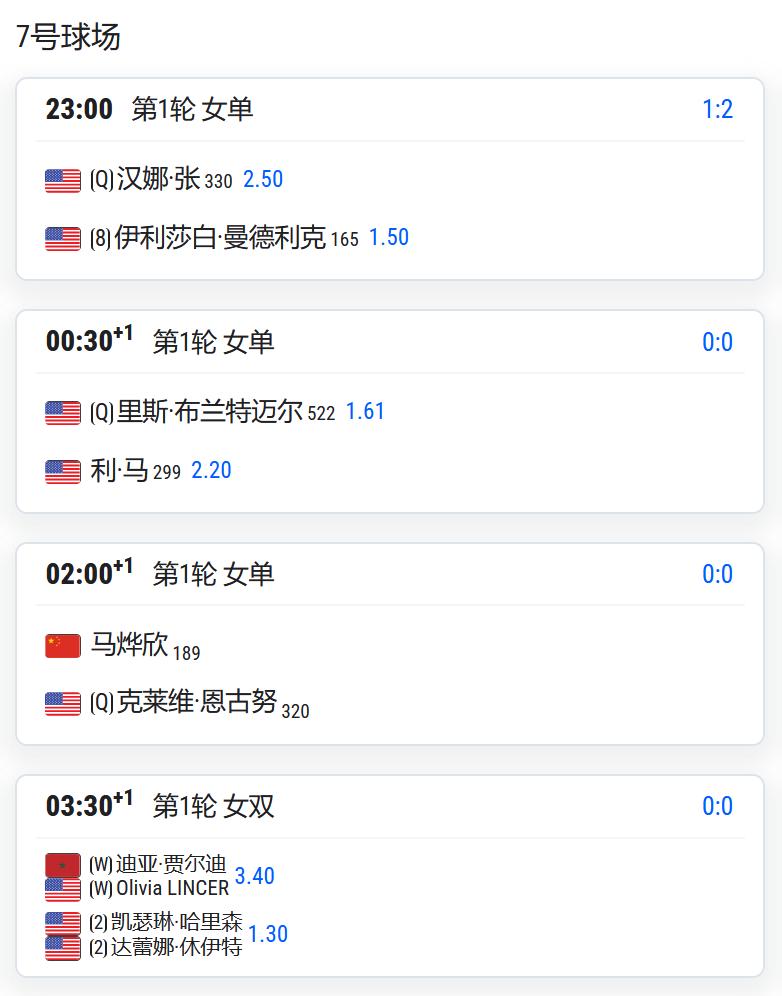Viewport: 782px width, 996px height.
Task: Select odds 1.50 for 伊利莎白·曼德利克
Action: pos(389,237)
